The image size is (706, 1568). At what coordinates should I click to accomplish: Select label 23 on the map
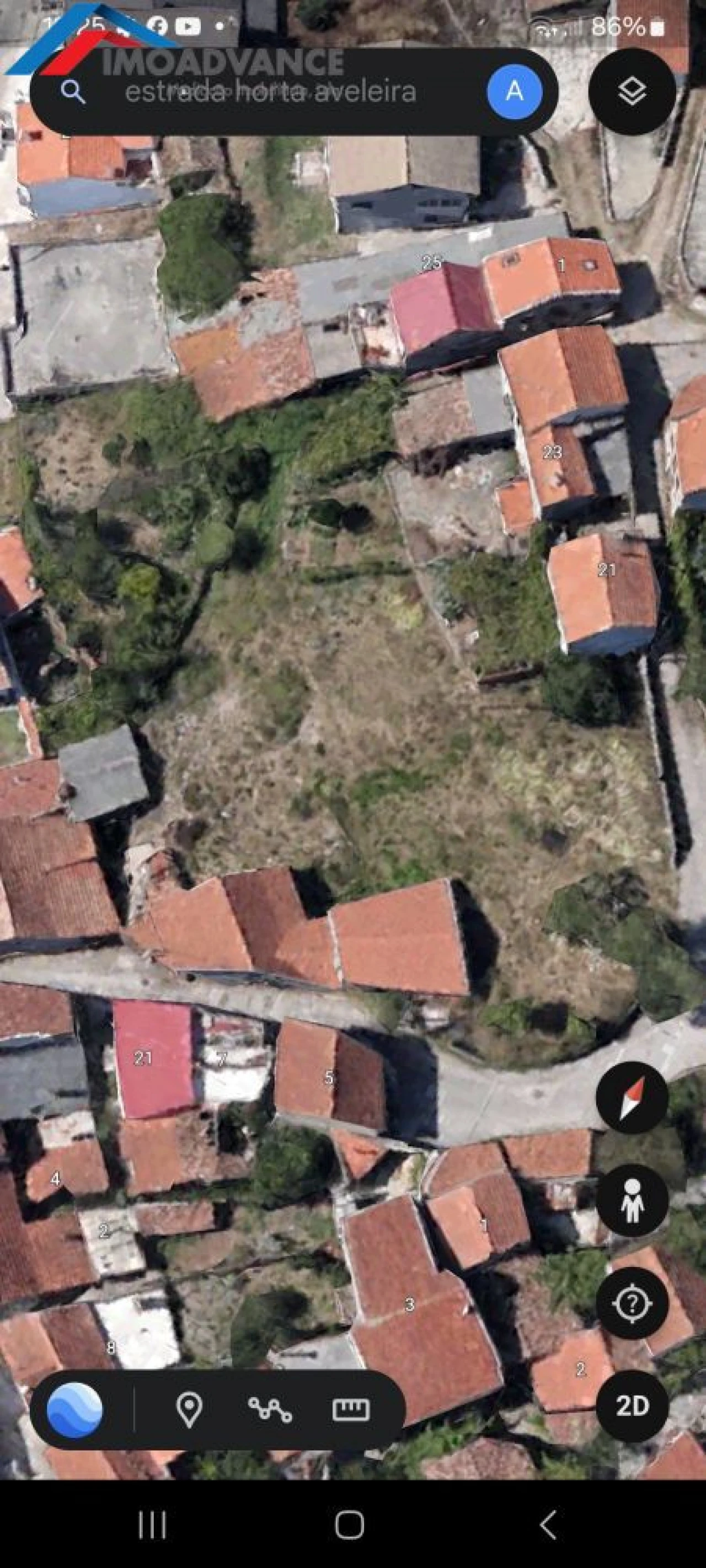pos(553,453)
